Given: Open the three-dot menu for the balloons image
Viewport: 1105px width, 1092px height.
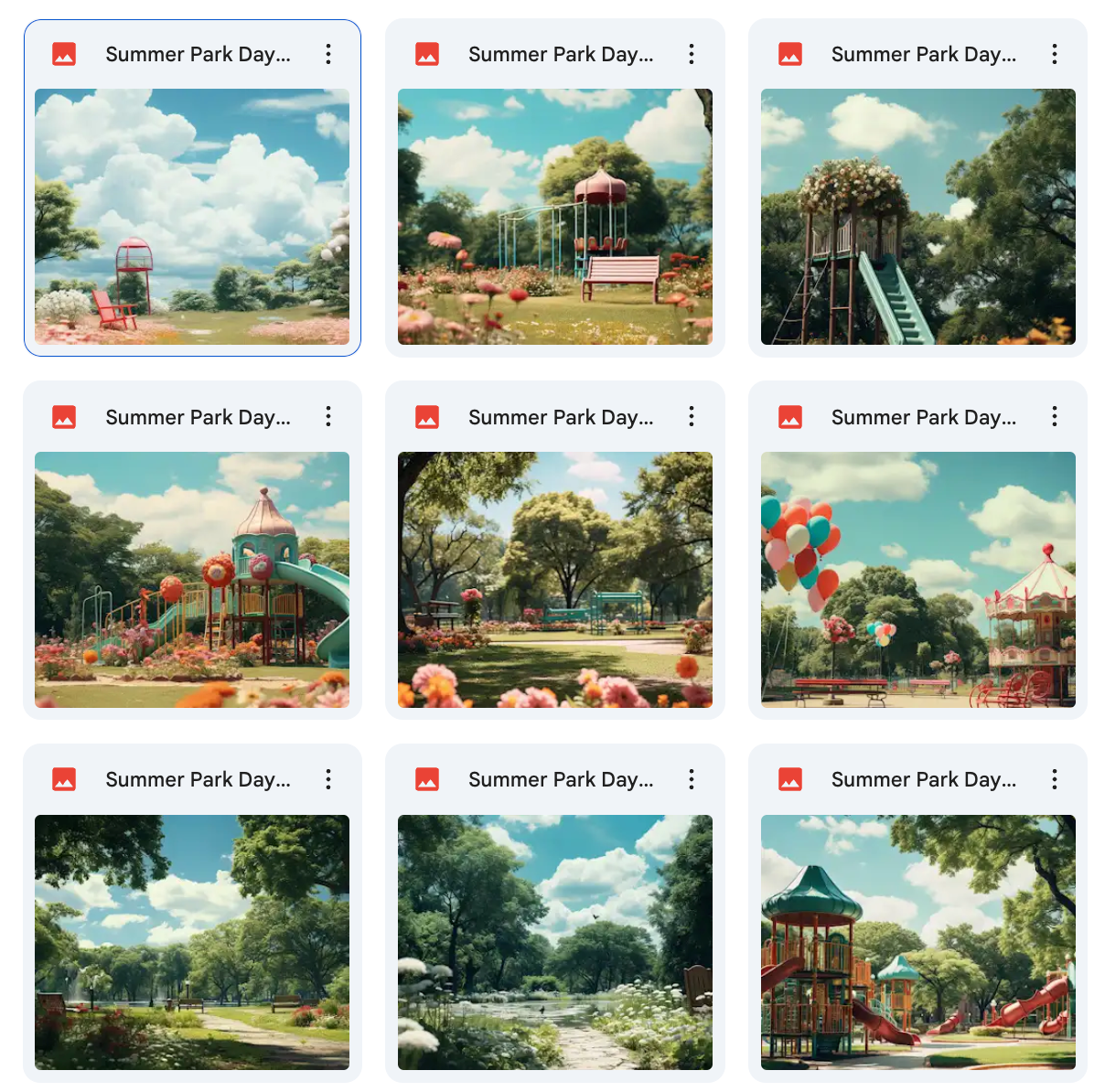Looking at the screenshot, I should (1055, 417).
